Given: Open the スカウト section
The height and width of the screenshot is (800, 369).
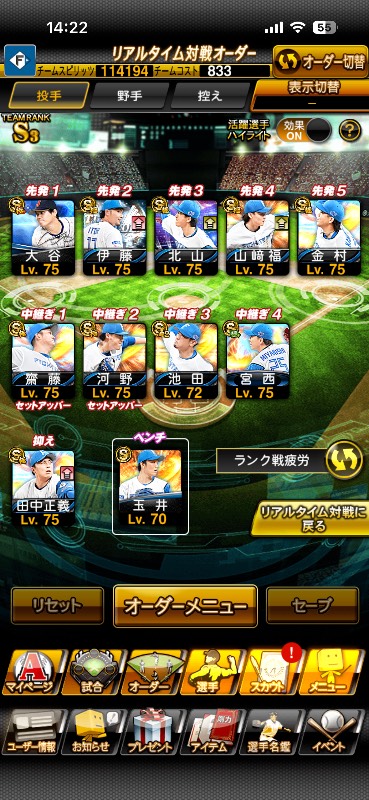Looking at the screenshot, I should 269,671.
